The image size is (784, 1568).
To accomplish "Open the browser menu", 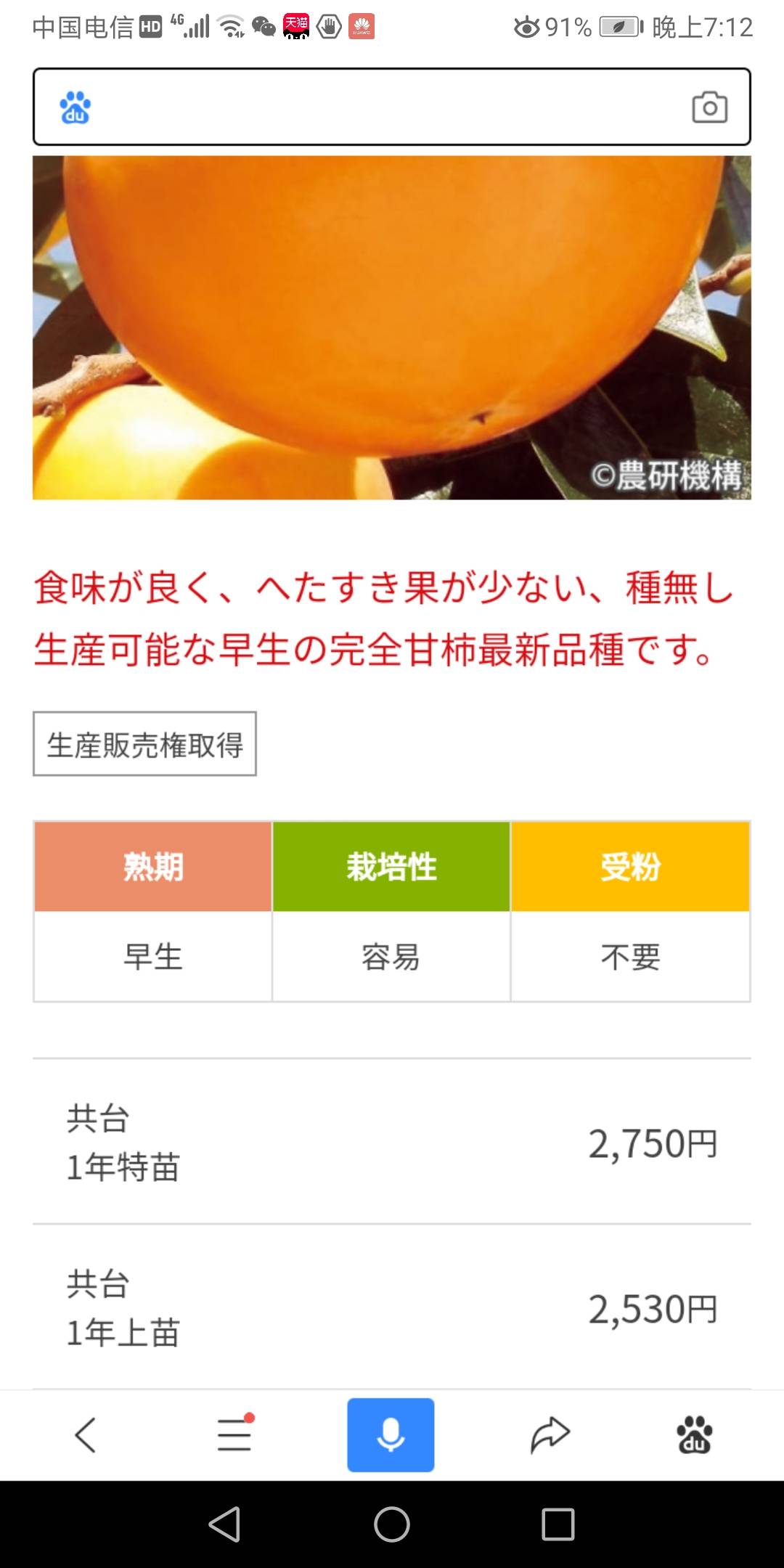I will coord(234,1434).
